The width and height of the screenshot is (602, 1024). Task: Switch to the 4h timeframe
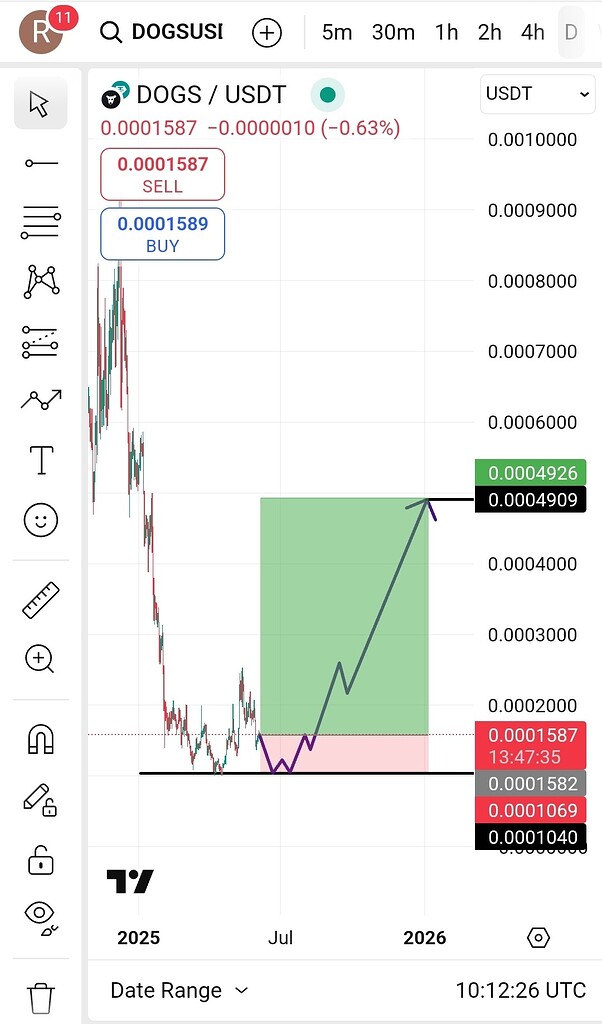pyautogui.click(x=533, y=32)
